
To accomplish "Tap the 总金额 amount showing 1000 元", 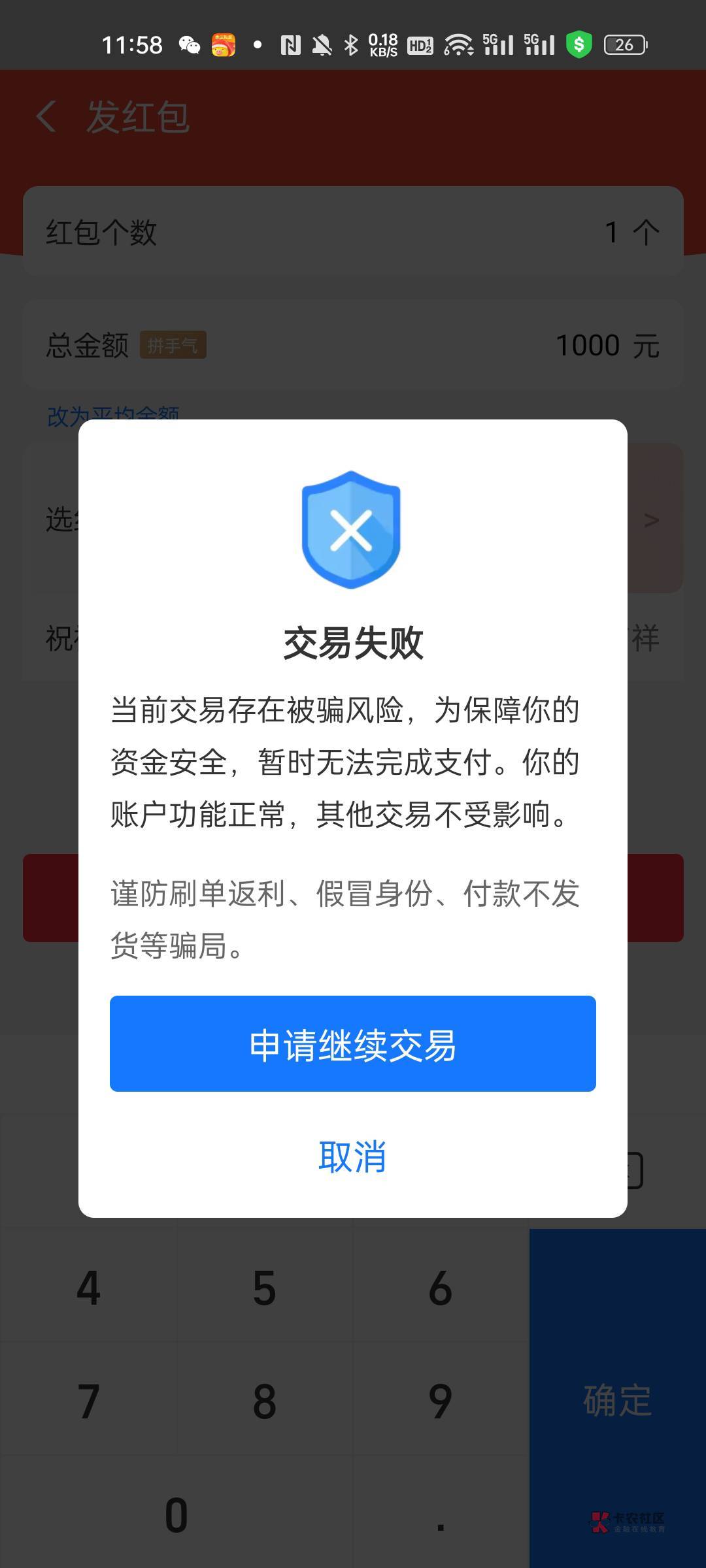I will (608, 344).
